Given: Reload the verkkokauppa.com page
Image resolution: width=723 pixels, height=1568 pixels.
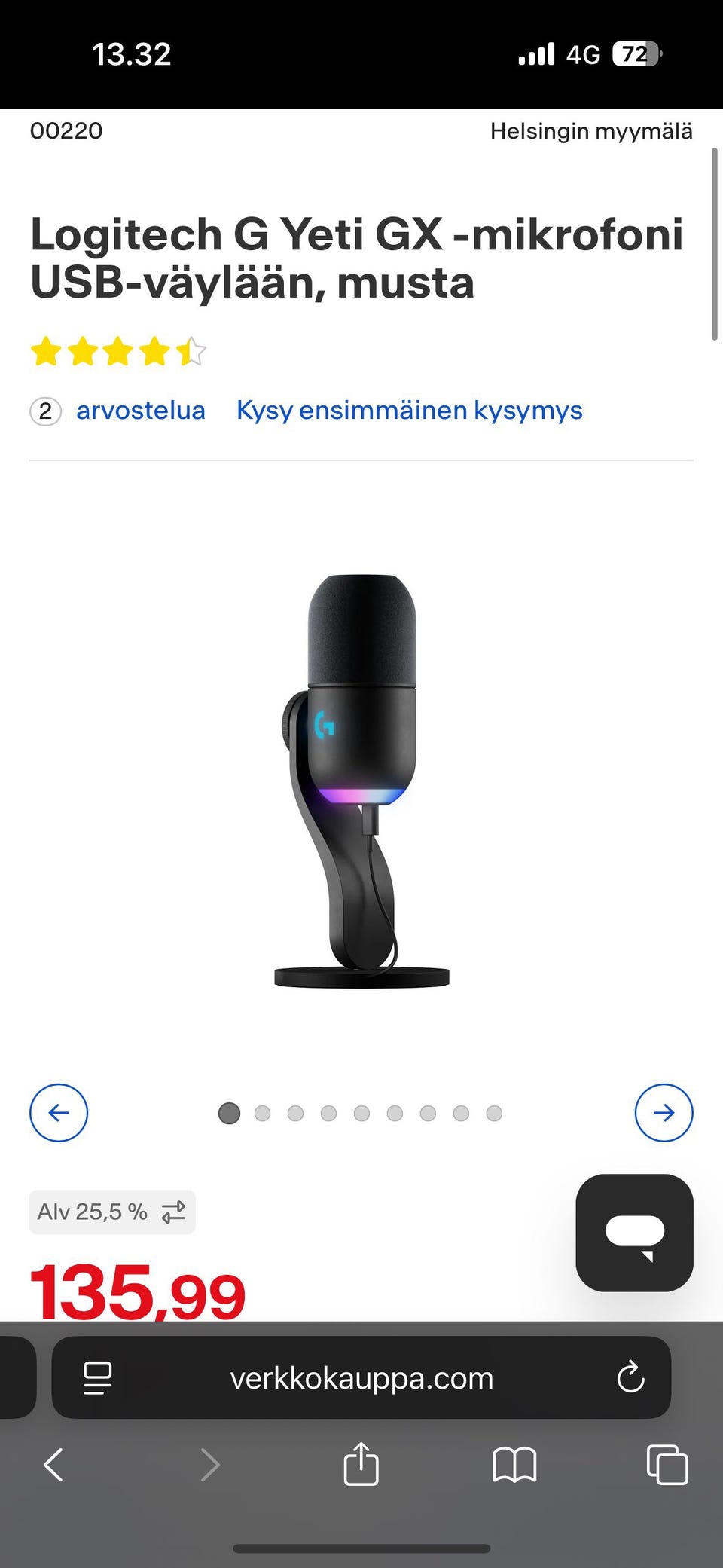Looking at the screenshot, I should [630, 1378].
